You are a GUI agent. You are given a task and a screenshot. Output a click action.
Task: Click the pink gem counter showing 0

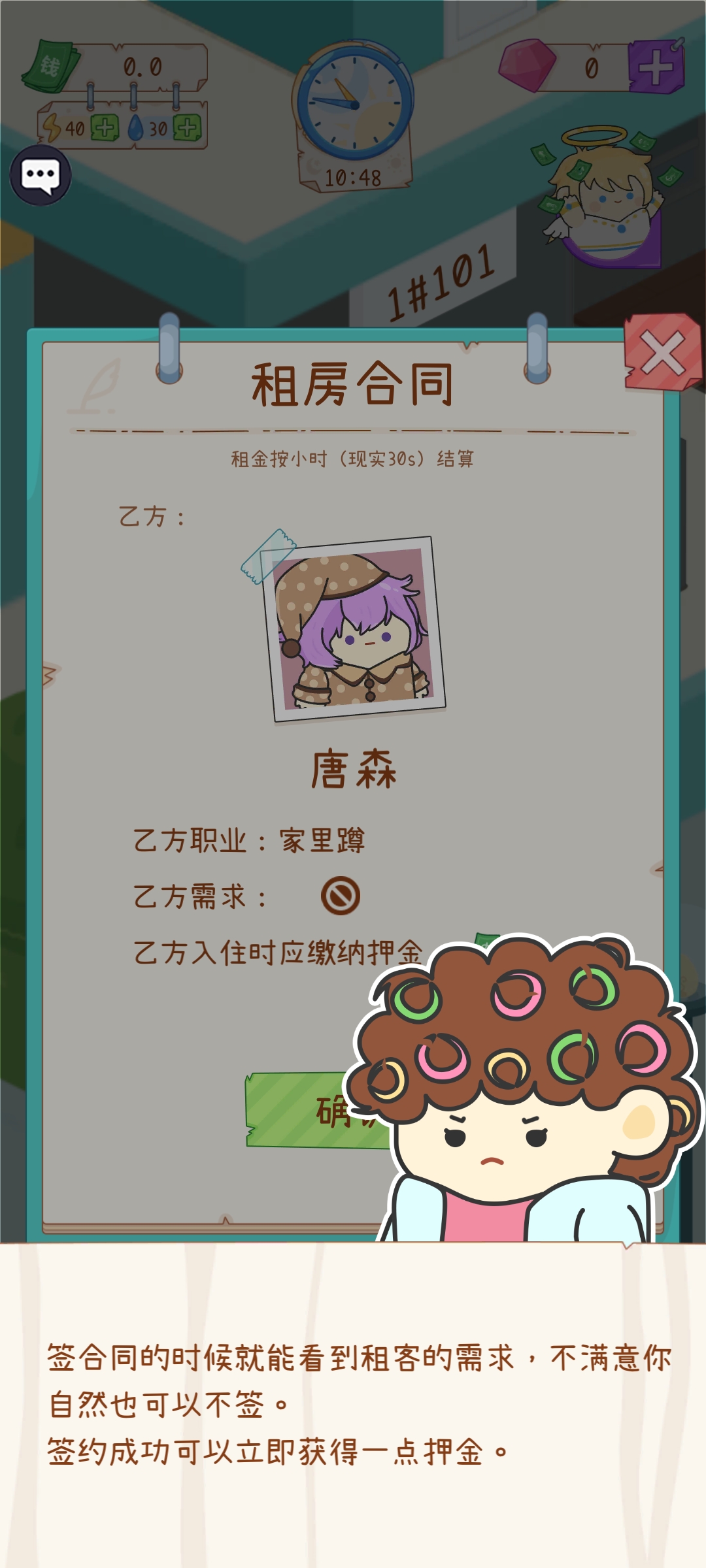(x=592, y=65)
